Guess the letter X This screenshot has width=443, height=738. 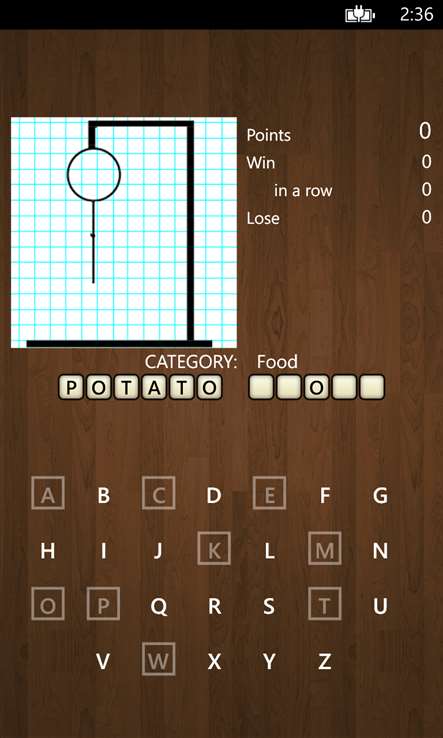point(214,661)
